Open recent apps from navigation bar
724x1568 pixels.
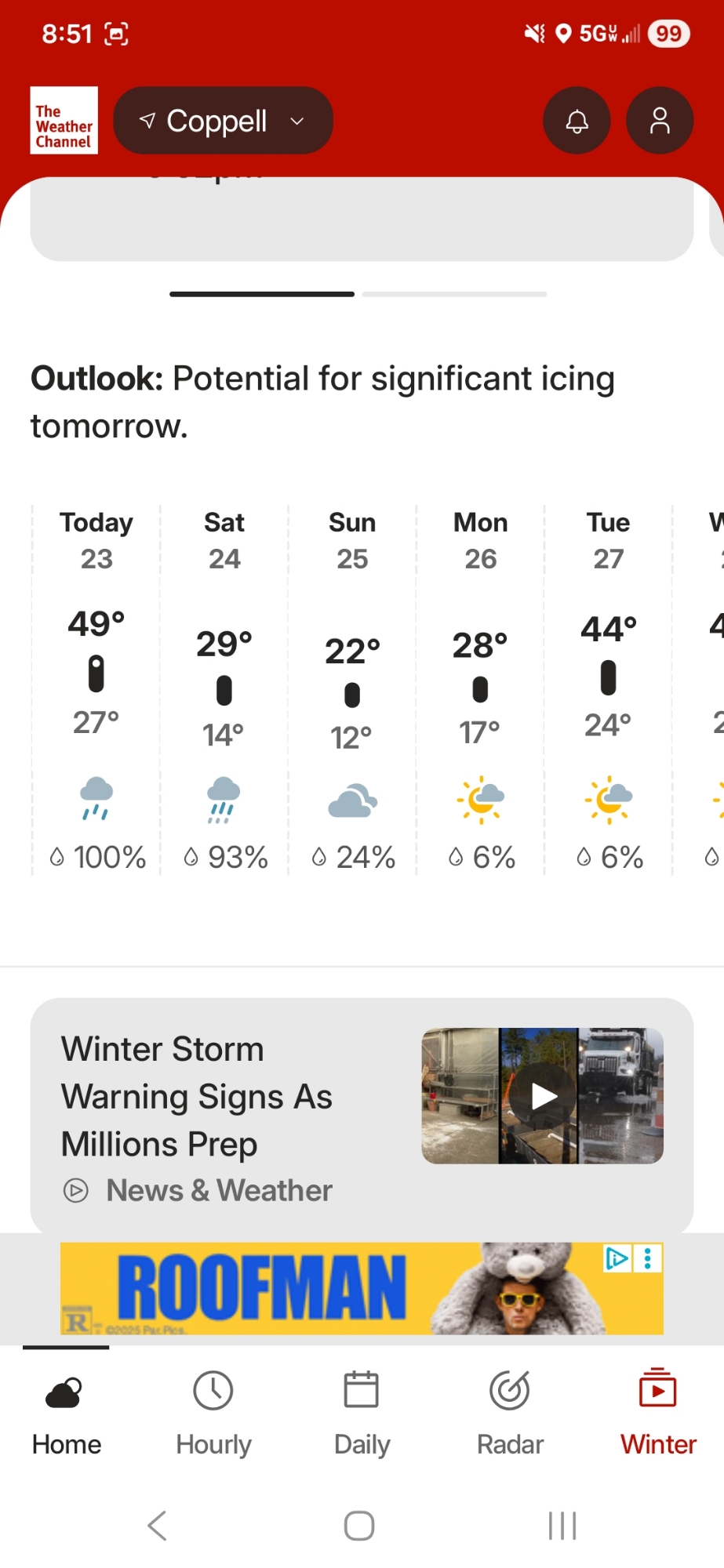tap(562, 1526)
